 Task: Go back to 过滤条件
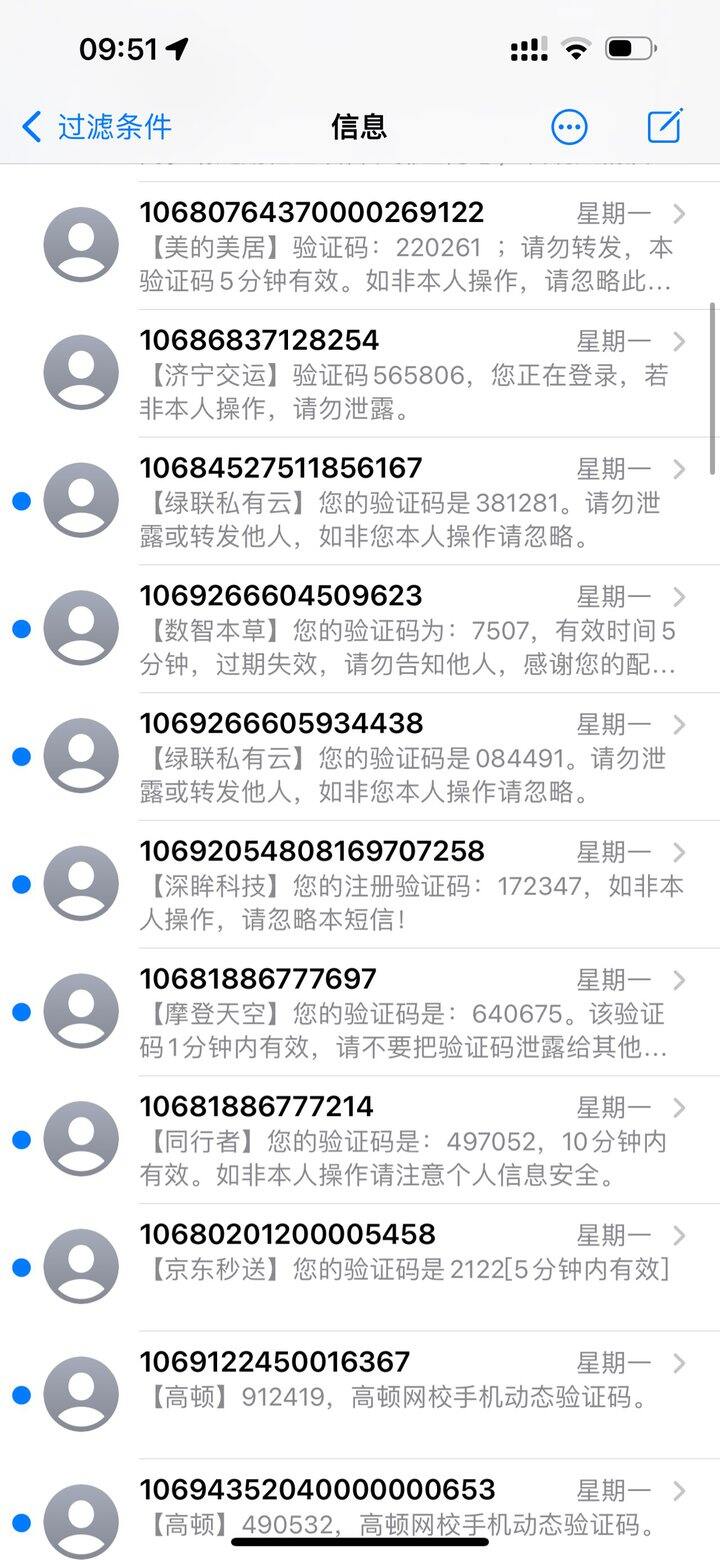[97, 127]
